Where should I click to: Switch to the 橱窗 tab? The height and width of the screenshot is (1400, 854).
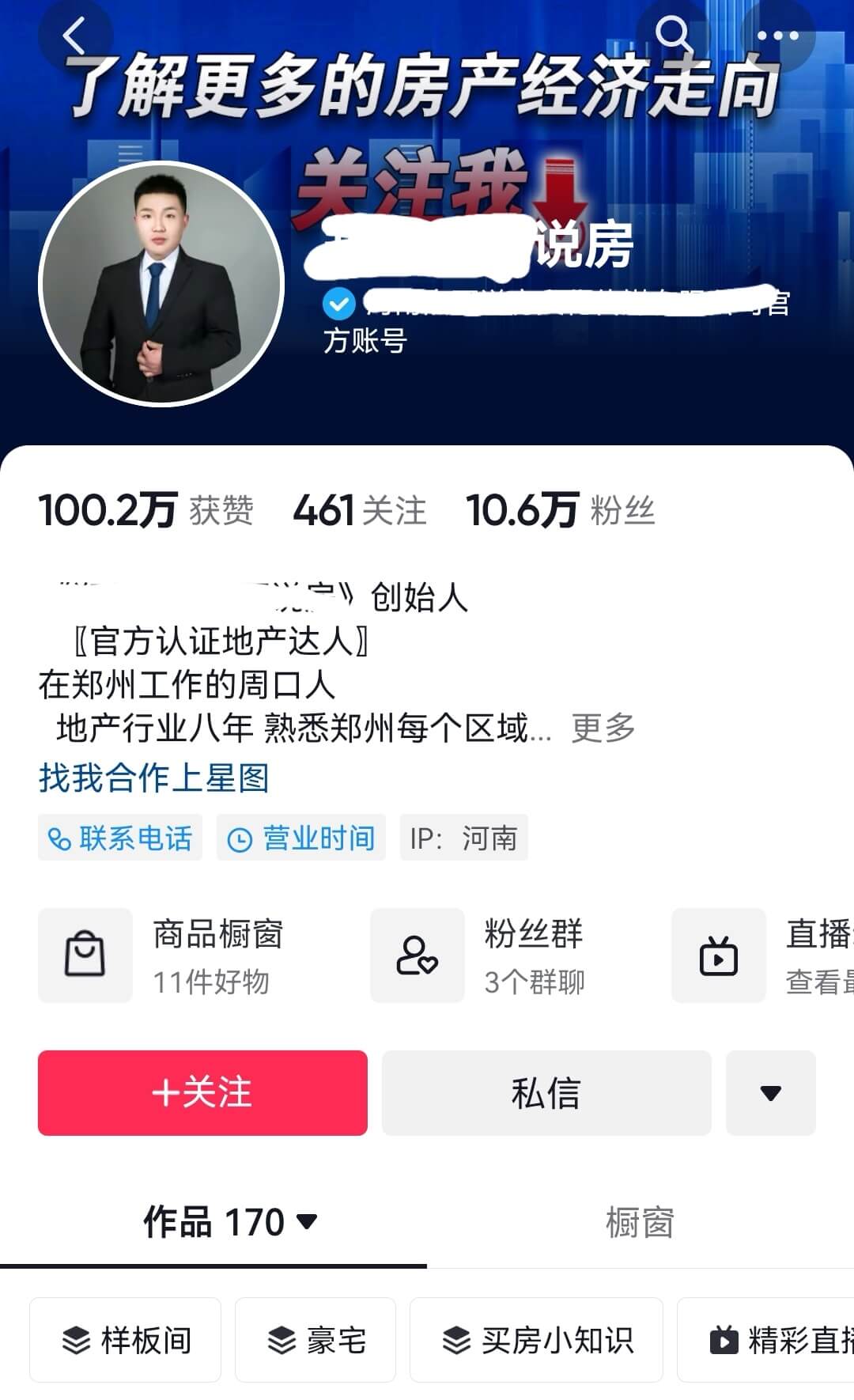pos(640,1222)
